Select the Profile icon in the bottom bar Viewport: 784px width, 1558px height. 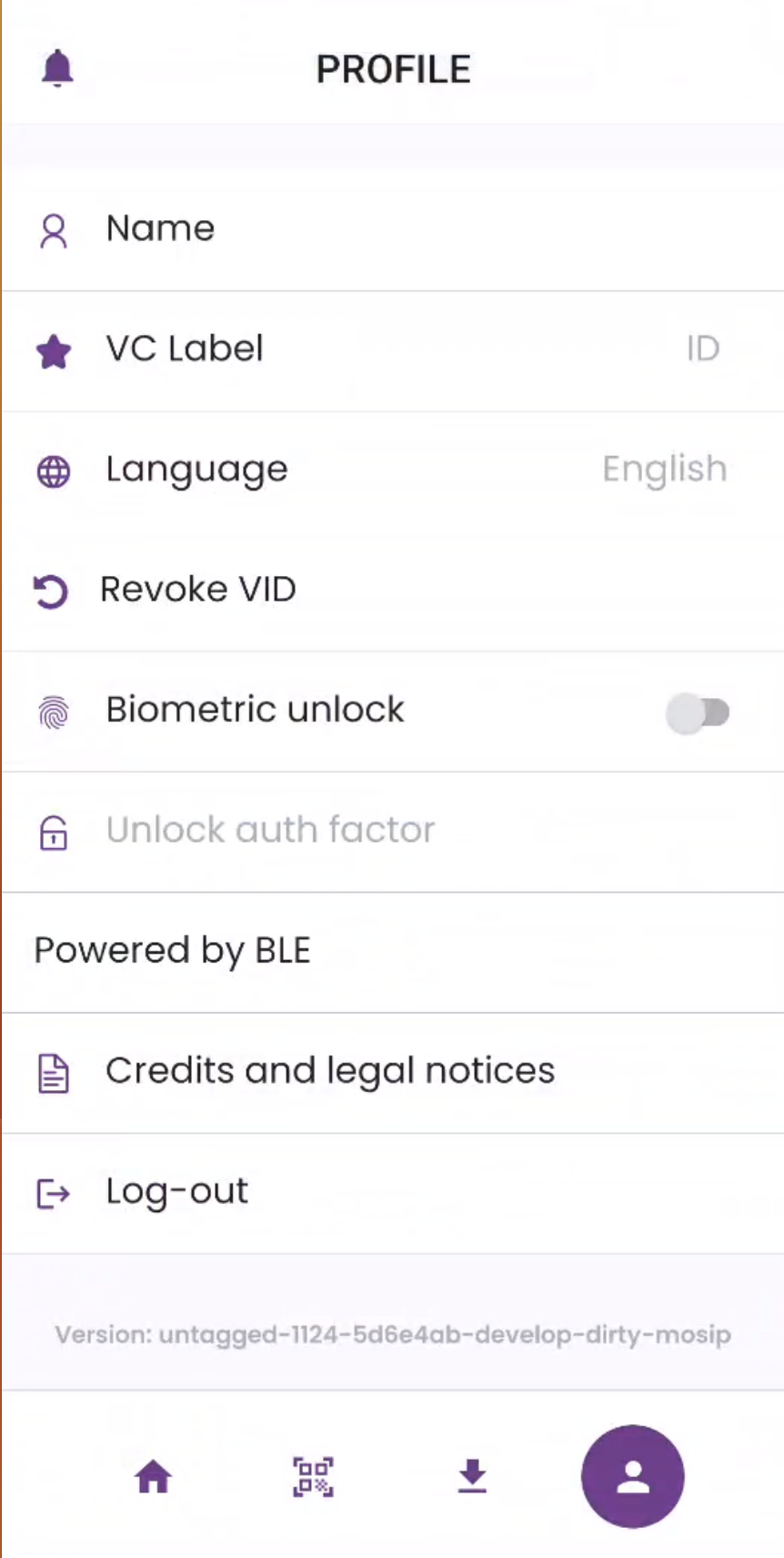coord(632,1476)
